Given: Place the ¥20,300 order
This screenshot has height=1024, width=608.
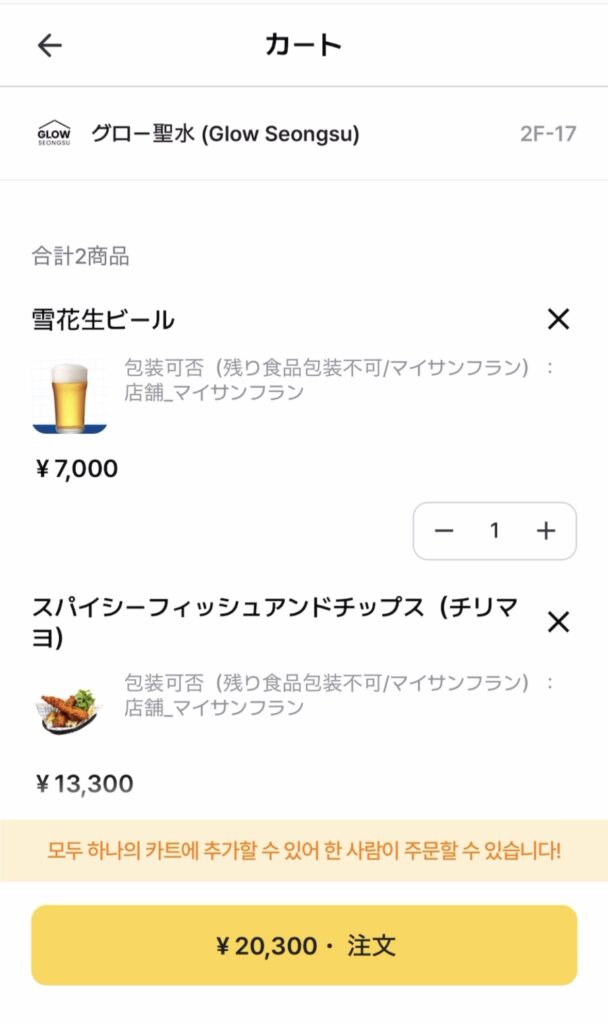Looking at the screenshot, I should (x=304, y=945).
